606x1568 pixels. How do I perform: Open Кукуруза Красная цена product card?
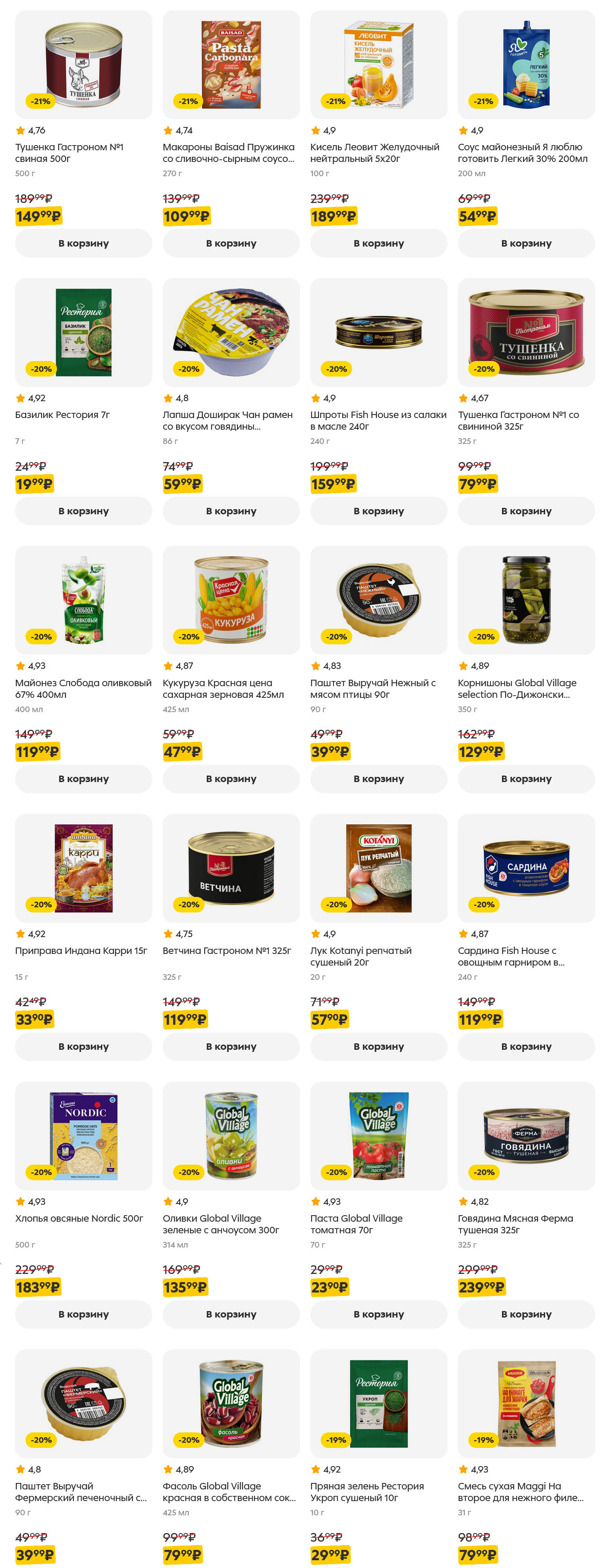[x=230, y=600]
